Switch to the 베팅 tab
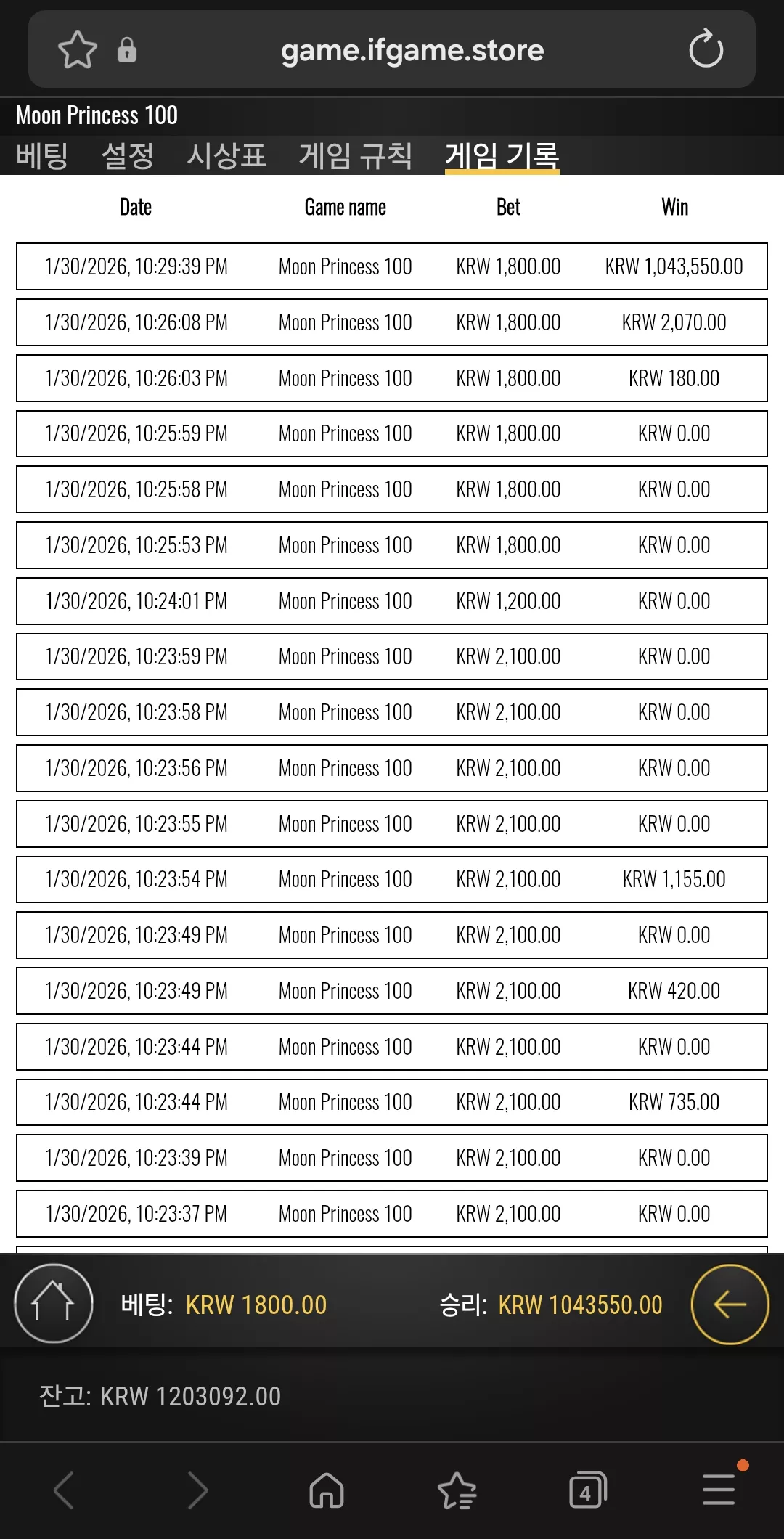 tap(42, 155)
